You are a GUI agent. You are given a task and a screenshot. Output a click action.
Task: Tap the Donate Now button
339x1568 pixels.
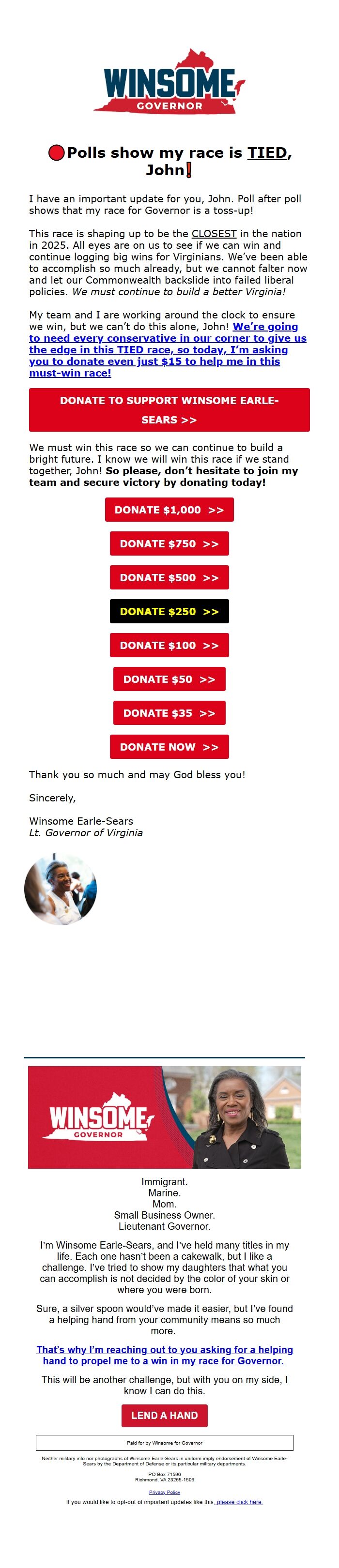[x=169, y=747]
